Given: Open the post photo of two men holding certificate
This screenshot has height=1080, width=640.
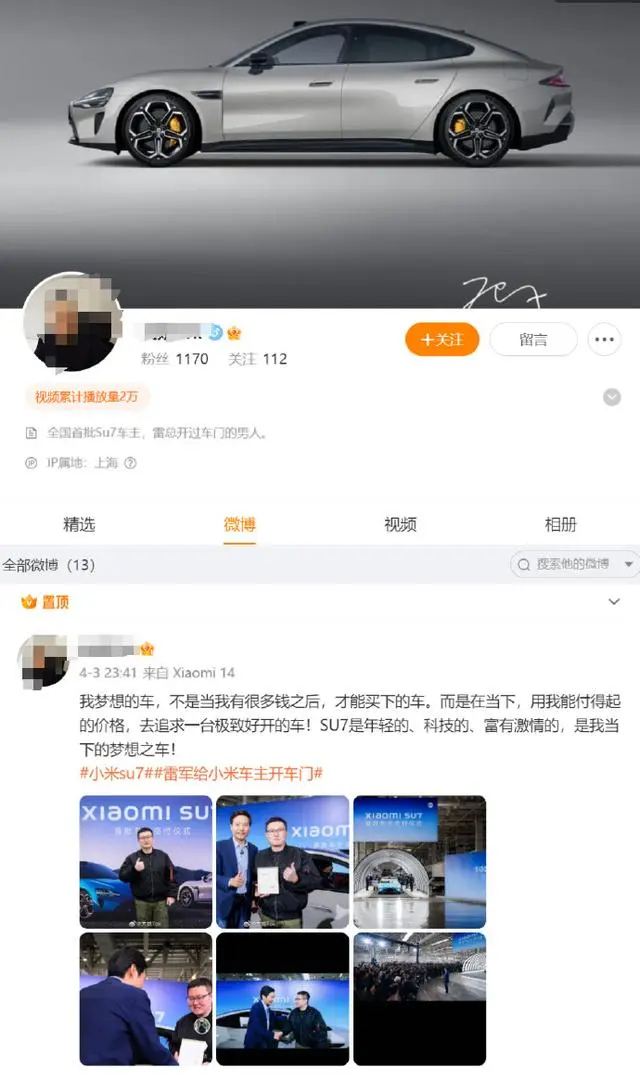Looking at the screenshot, I should pyautogui.click(x=283, y=861).
